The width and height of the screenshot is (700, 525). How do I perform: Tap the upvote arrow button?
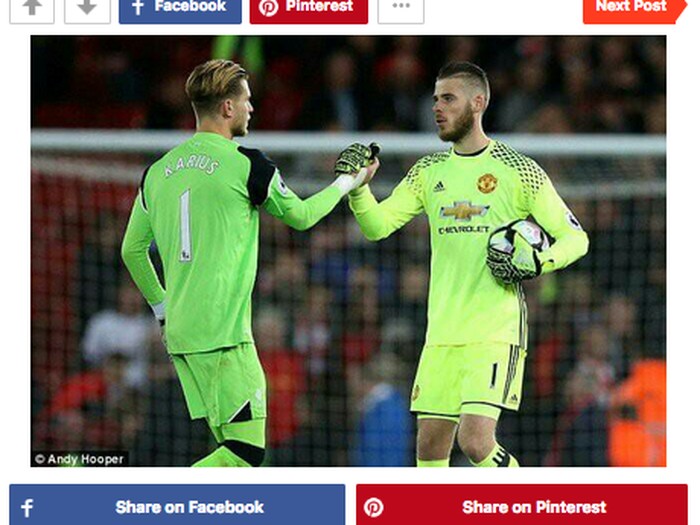(32, 10)
